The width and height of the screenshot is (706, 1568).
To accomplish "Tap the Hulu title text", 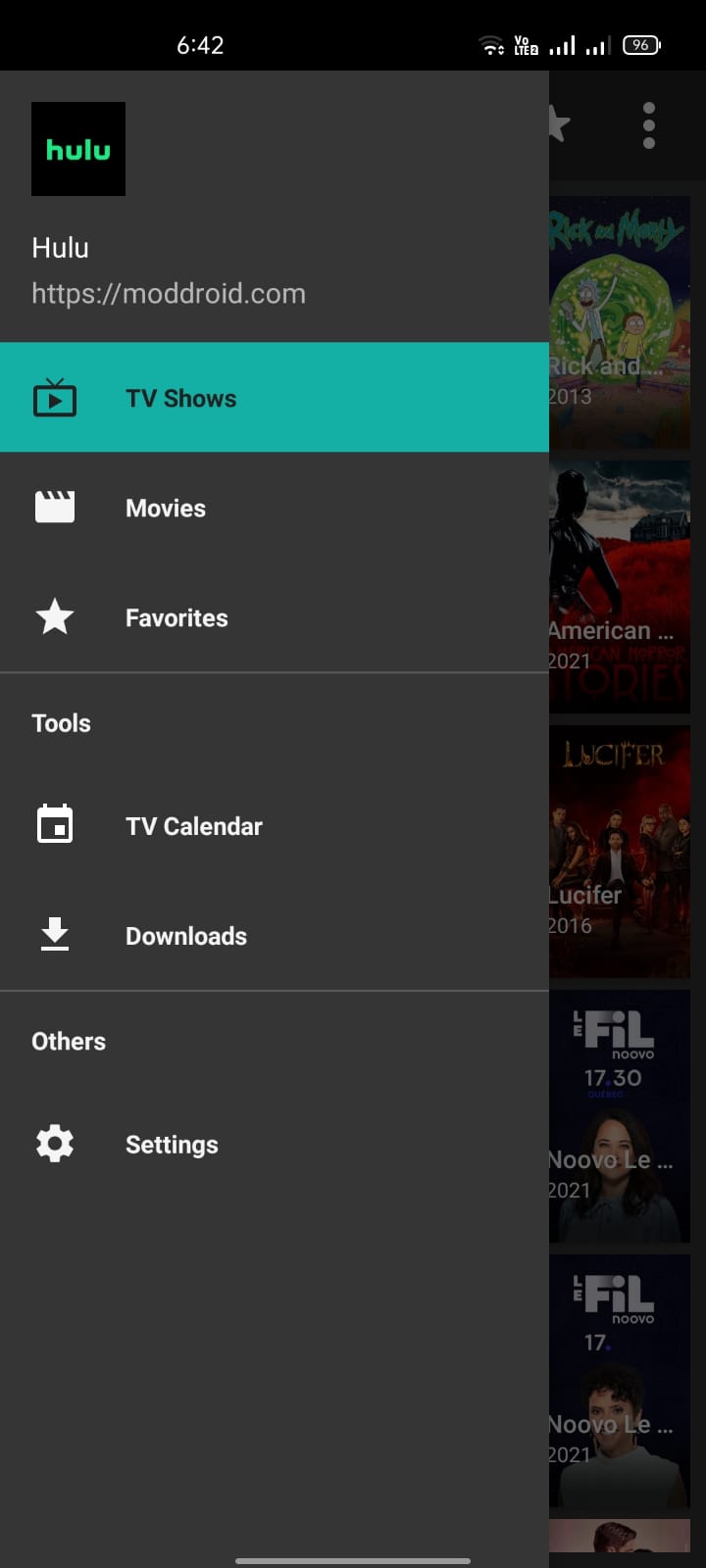I will [60, 247].
